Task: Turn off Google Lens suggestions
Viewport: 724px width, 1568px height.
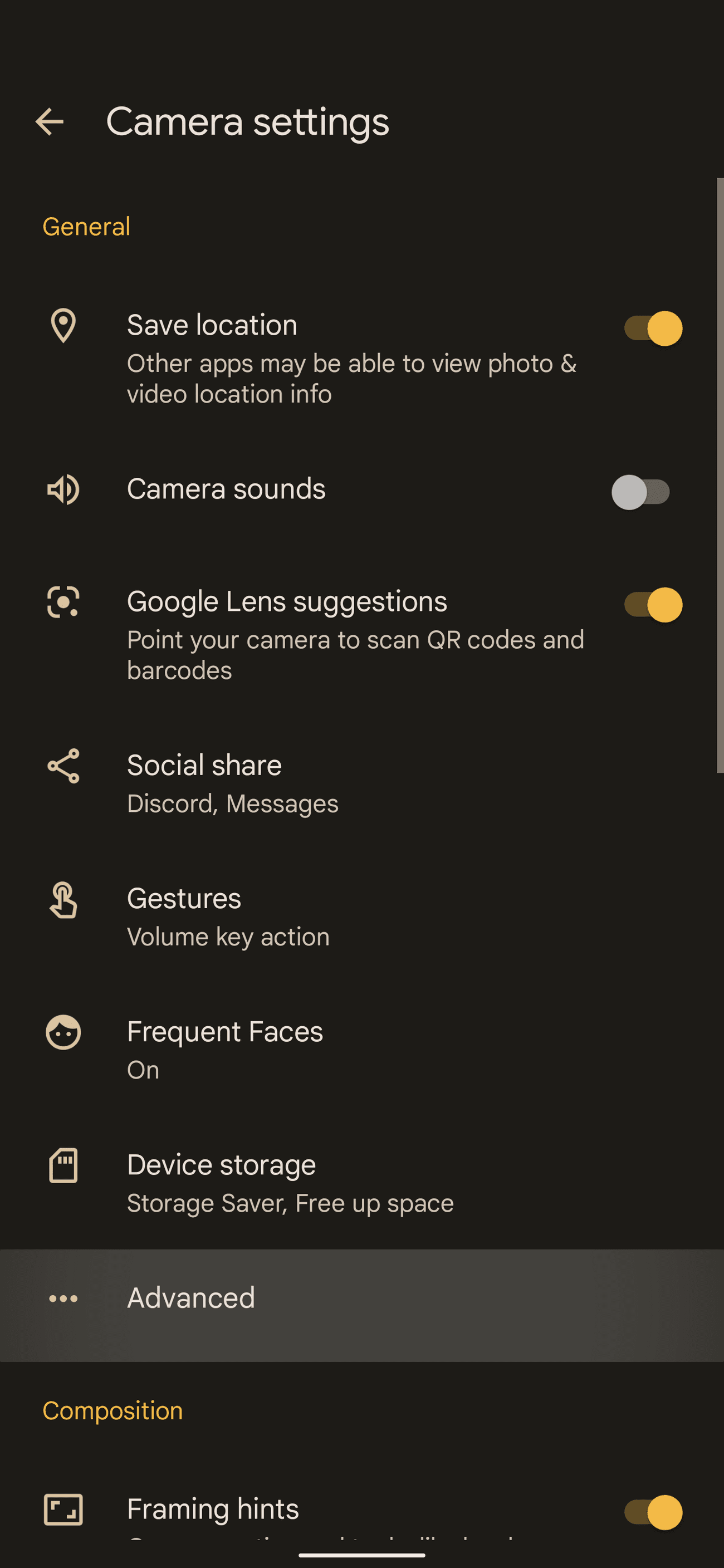Action: tap(651, 603)
